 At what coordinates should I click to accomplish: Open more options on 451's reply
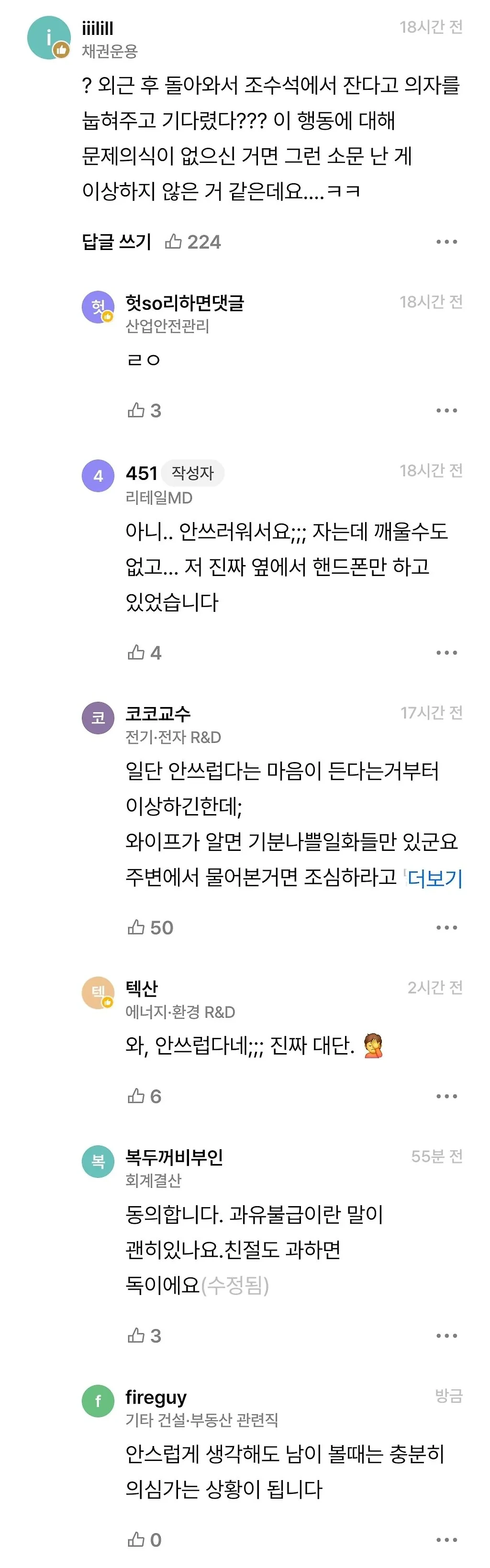point(446,653)
